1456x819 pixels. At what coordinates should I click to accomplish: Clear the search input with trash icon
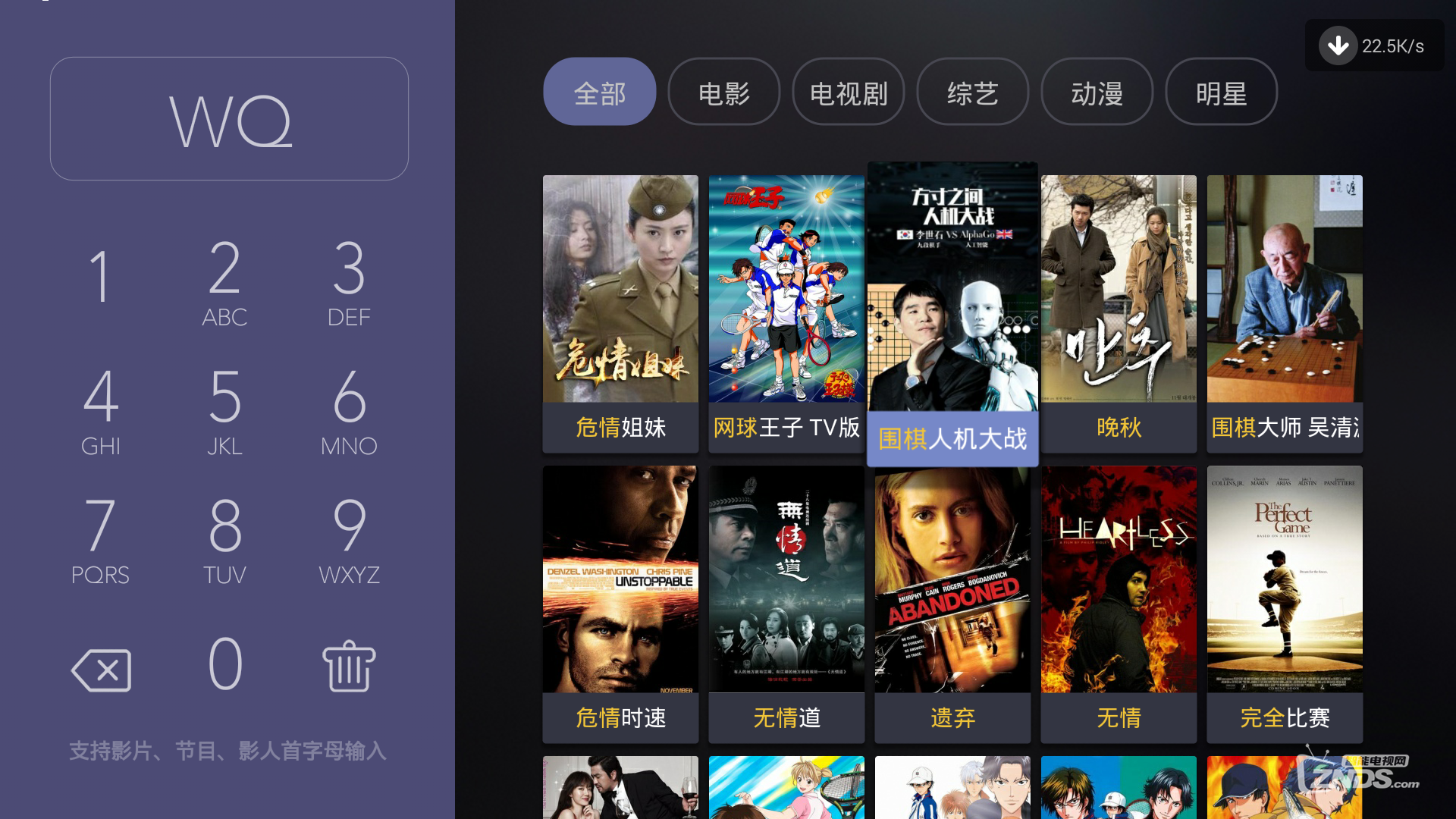click(x=349, y=667)
